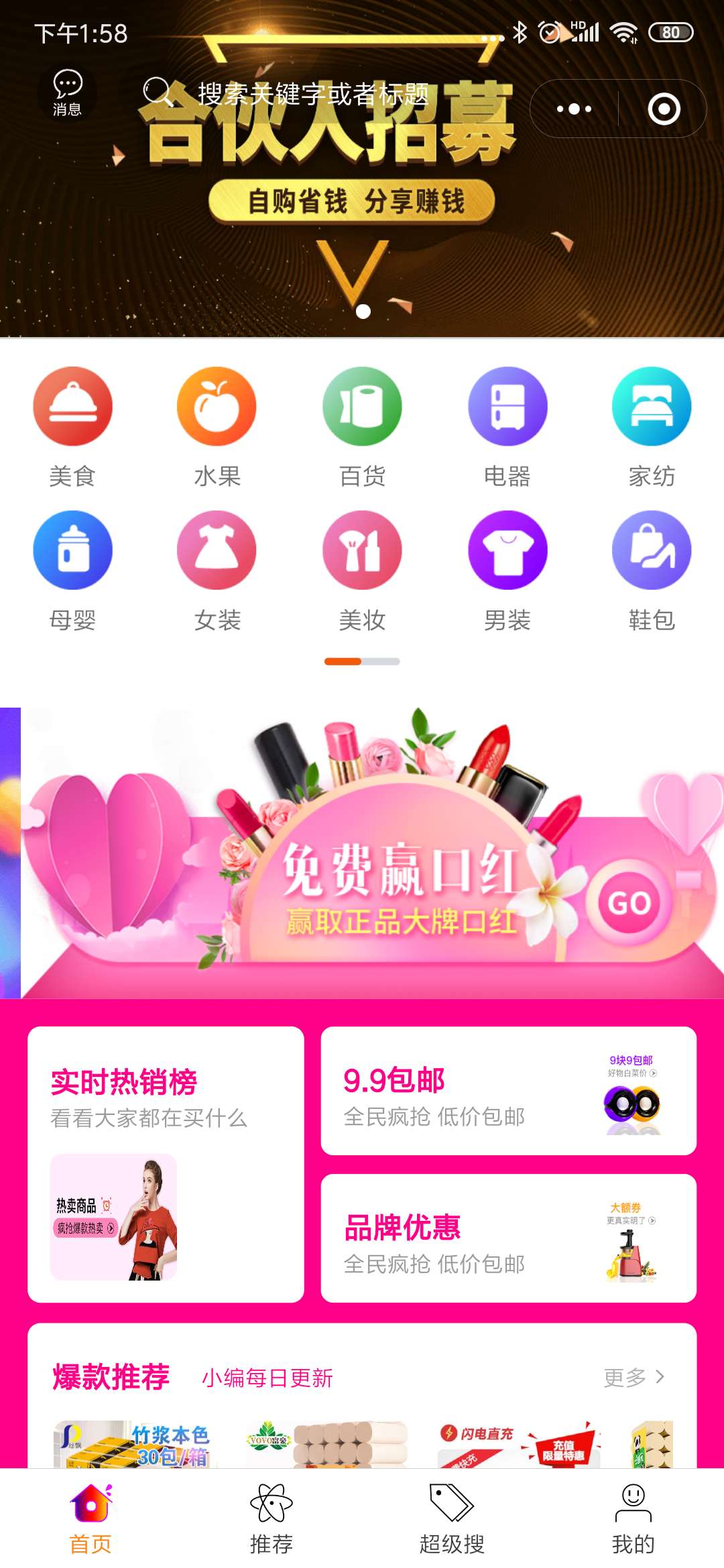Image resolution: width=724 pixels, height=1568 pixels.
Task: Switch to the 超级搜 tab
Action: (x=452, y=1519)
